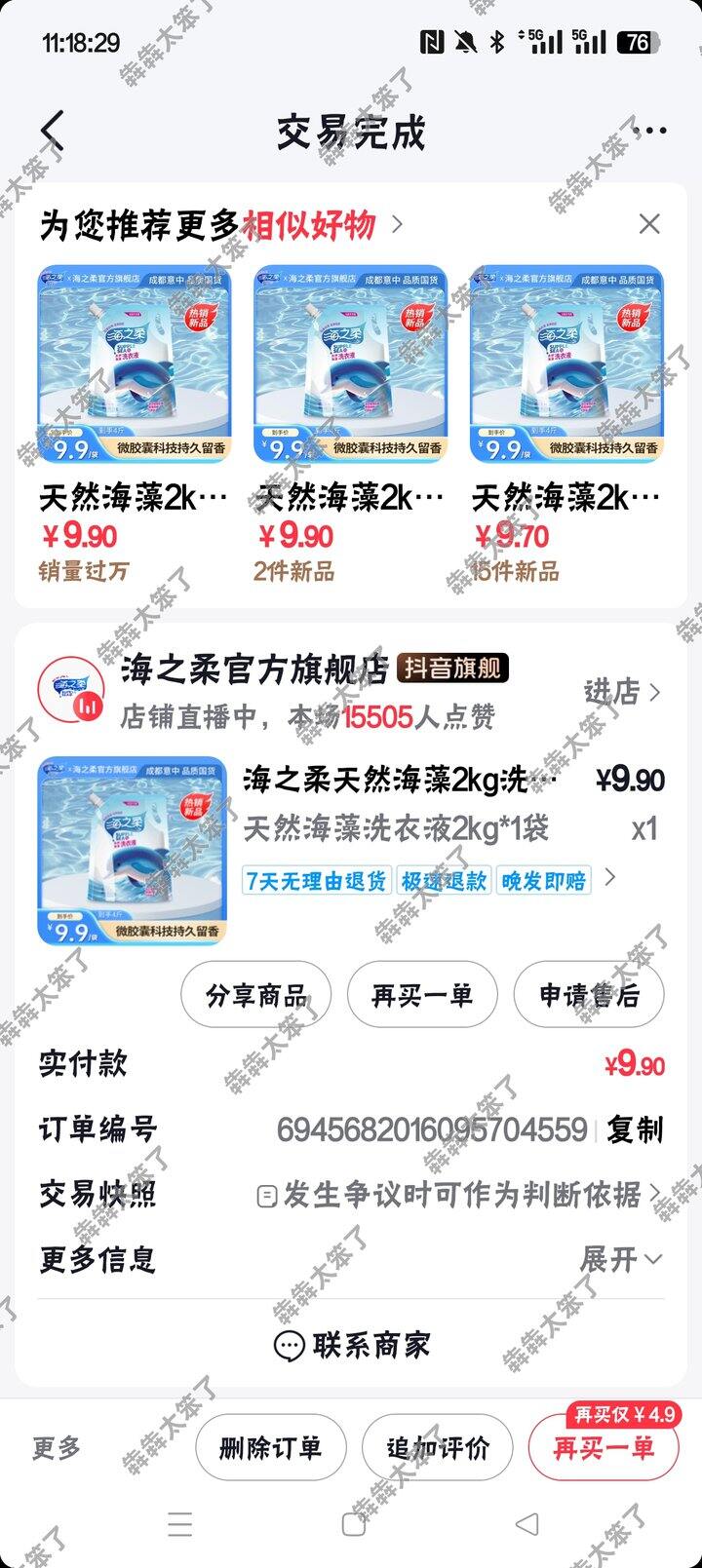The image size is (702, 1568).
Task: Expand 更多信息 with 展开
Action: pos(621,1259)
